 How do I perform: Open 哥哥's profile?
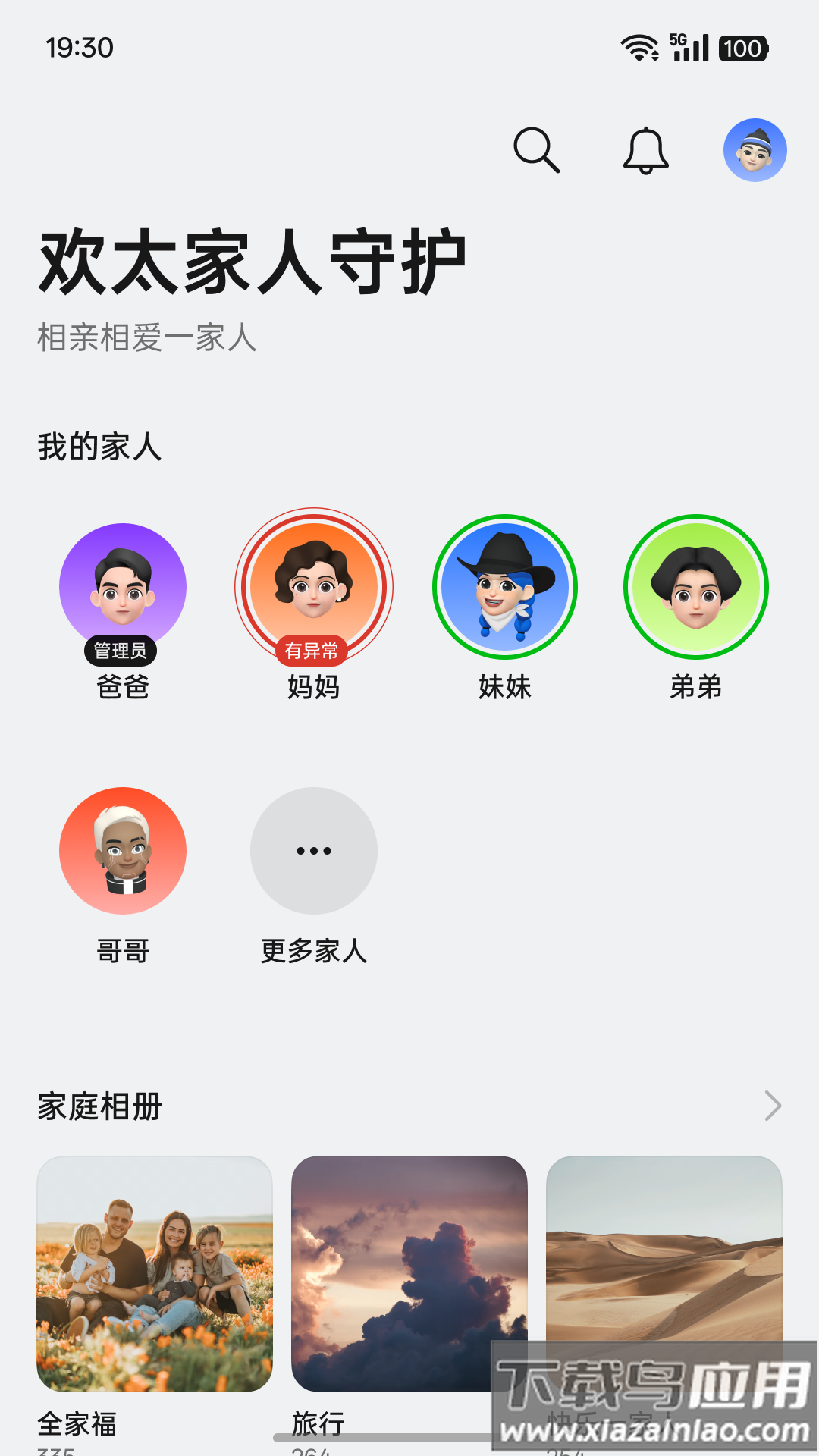(123, 851)
